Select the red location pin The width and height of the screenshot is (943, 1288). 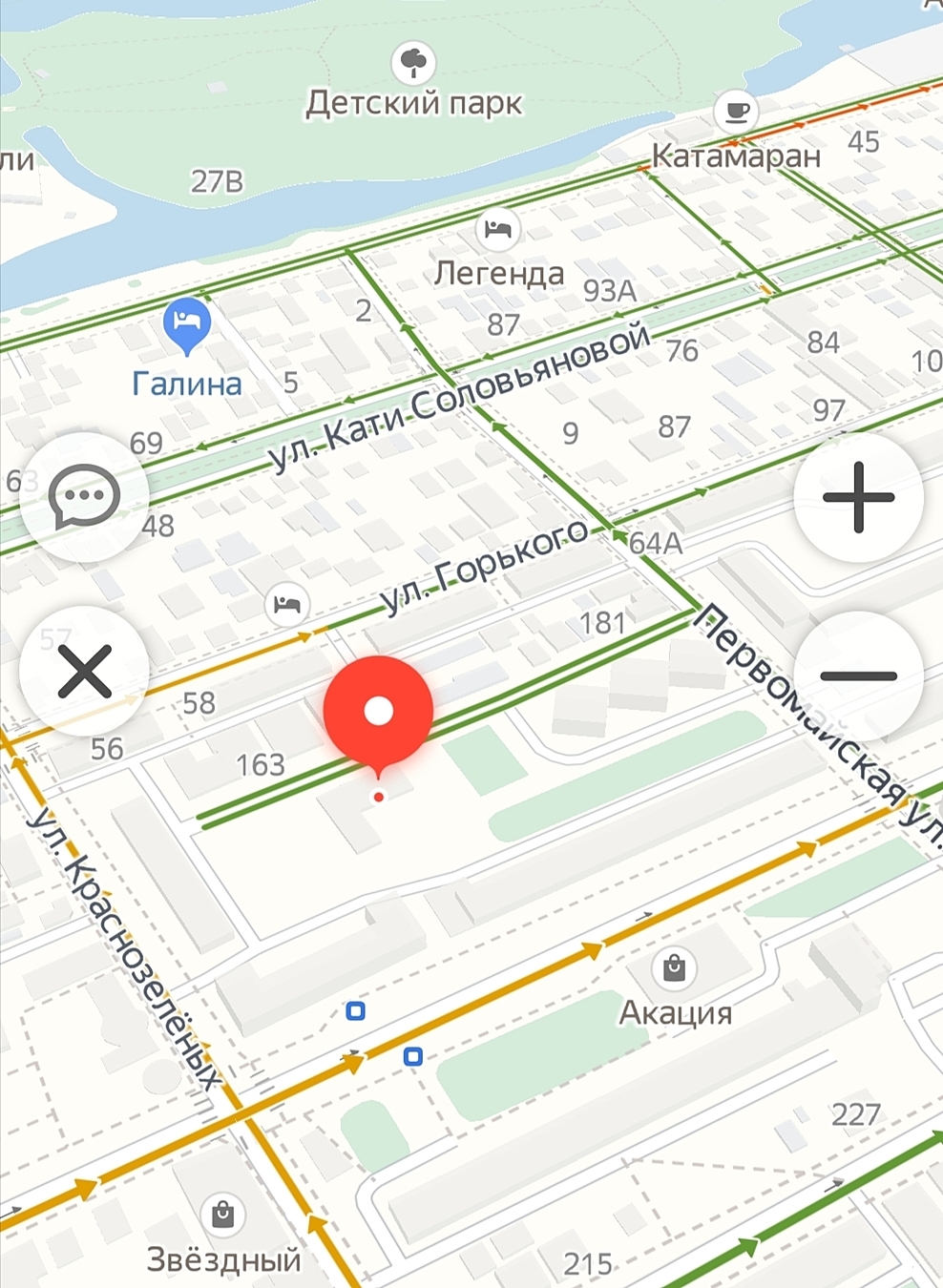[x=378, y=712]
